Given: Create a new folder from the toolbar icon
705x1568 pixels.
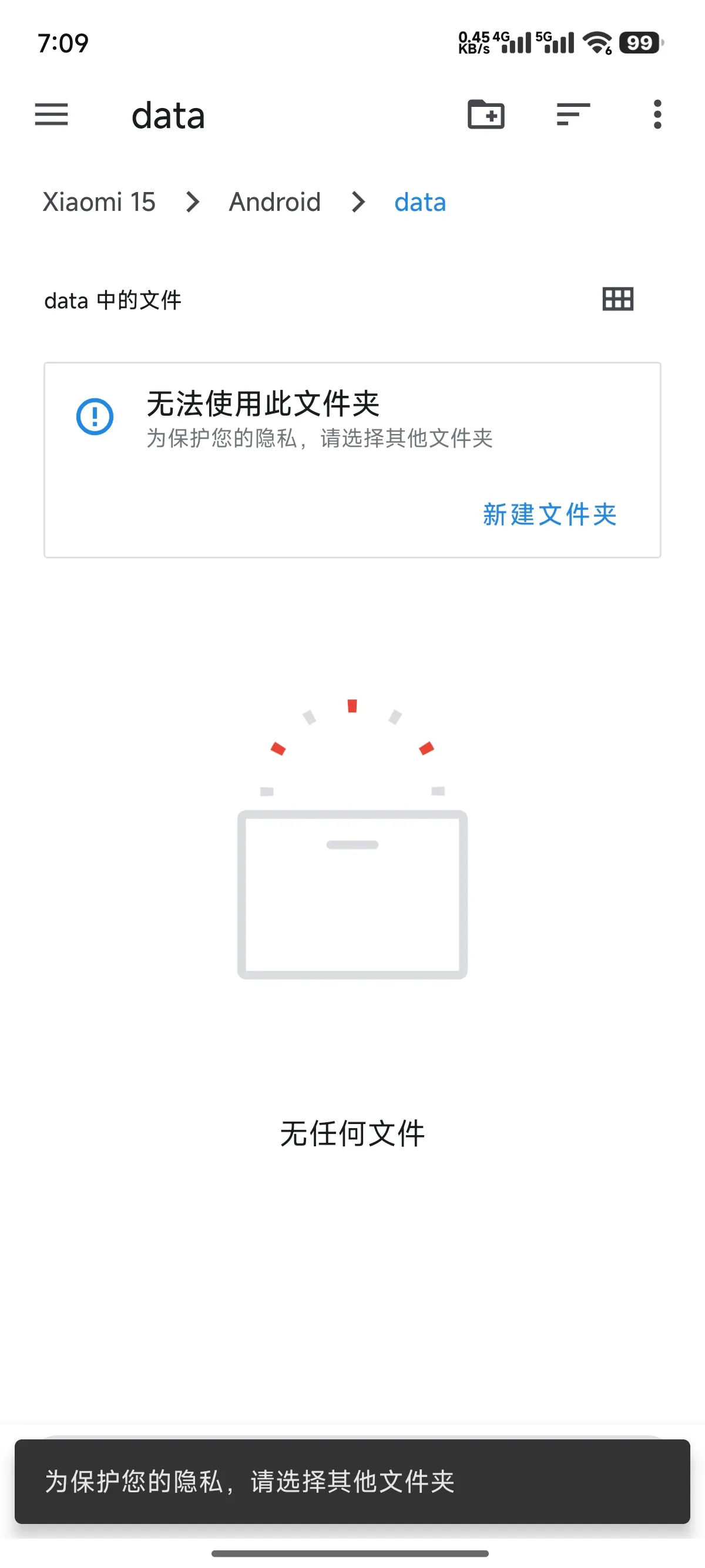Looking at the screenshot, I should (485, 115).
